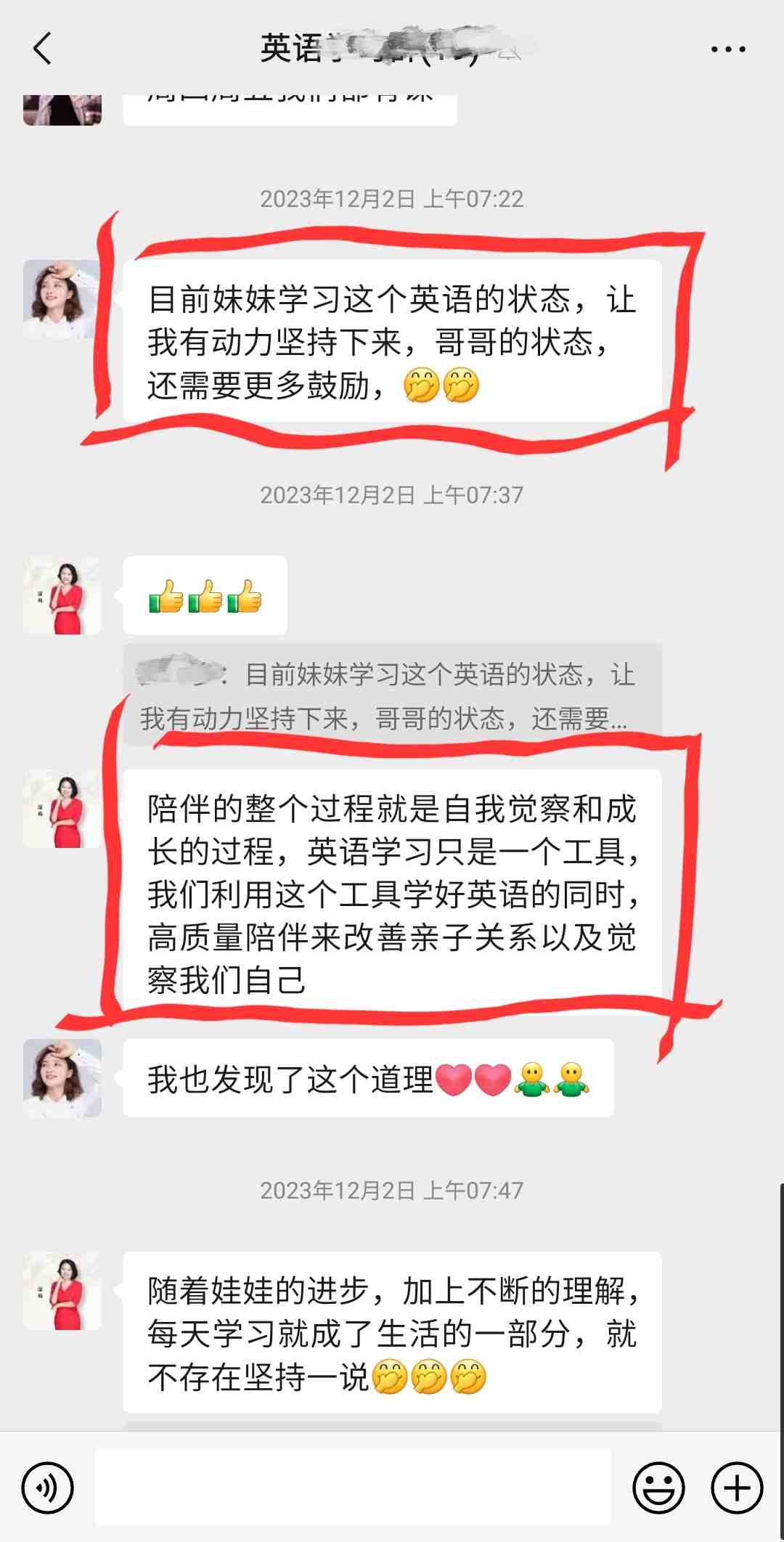Open the chat info overflow menu

tap(727, 49)
